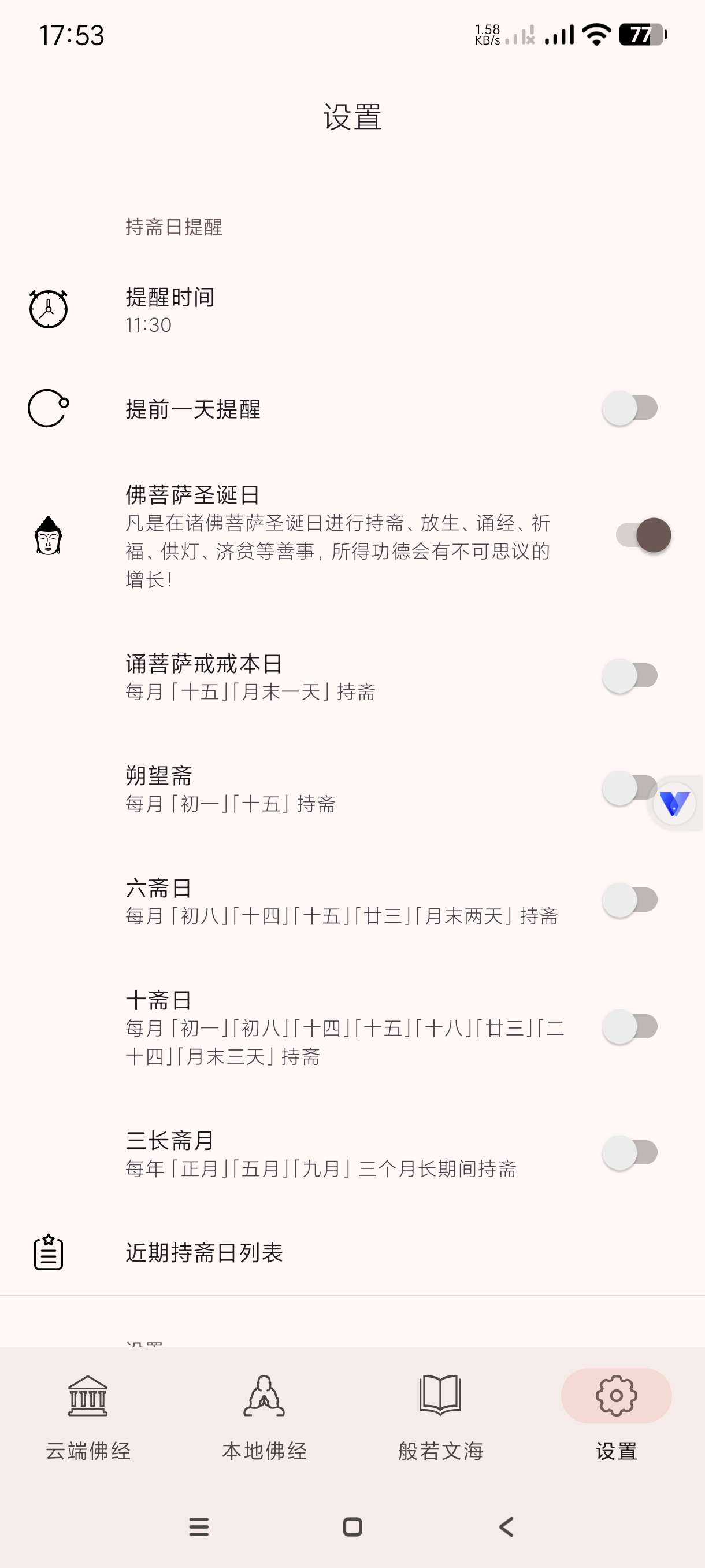Go back with the system back button

point(506,1526)
